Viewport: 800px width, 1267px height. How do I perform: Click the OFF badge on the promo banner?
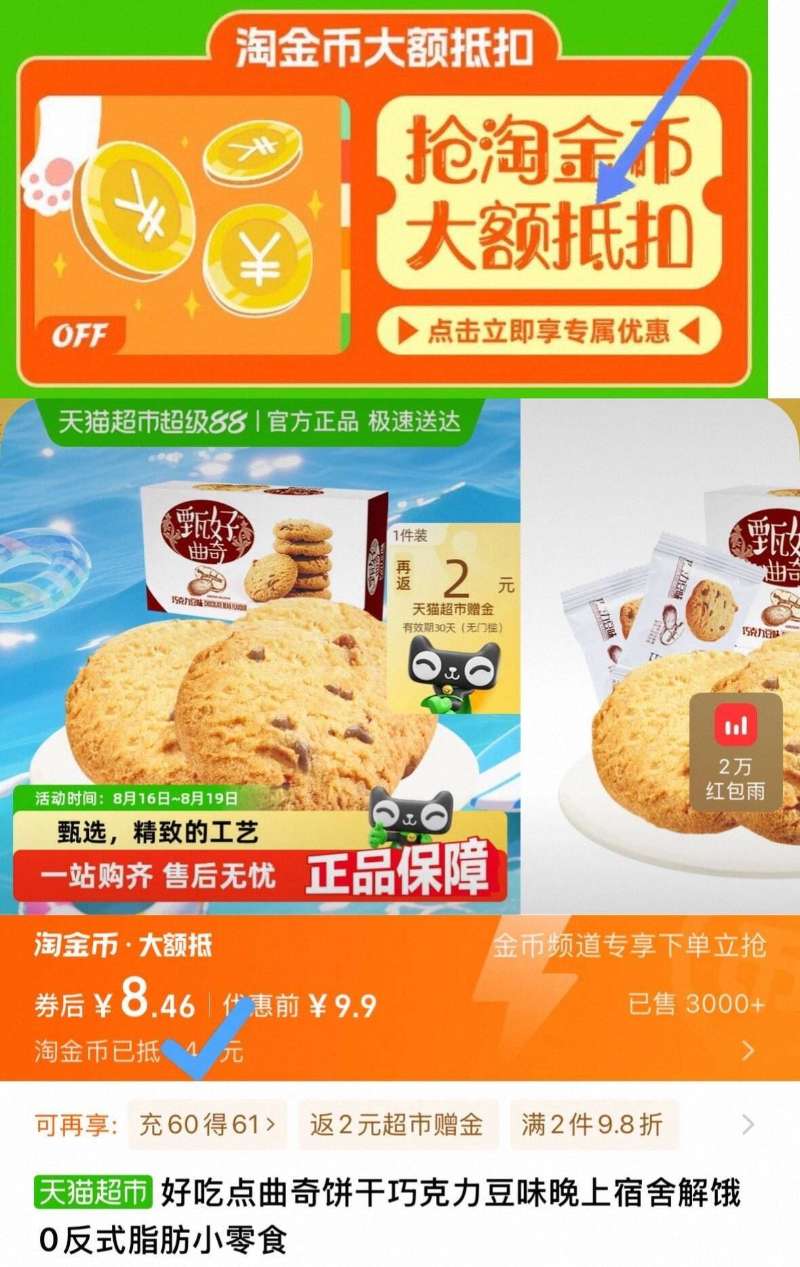[x=84, y=331]
